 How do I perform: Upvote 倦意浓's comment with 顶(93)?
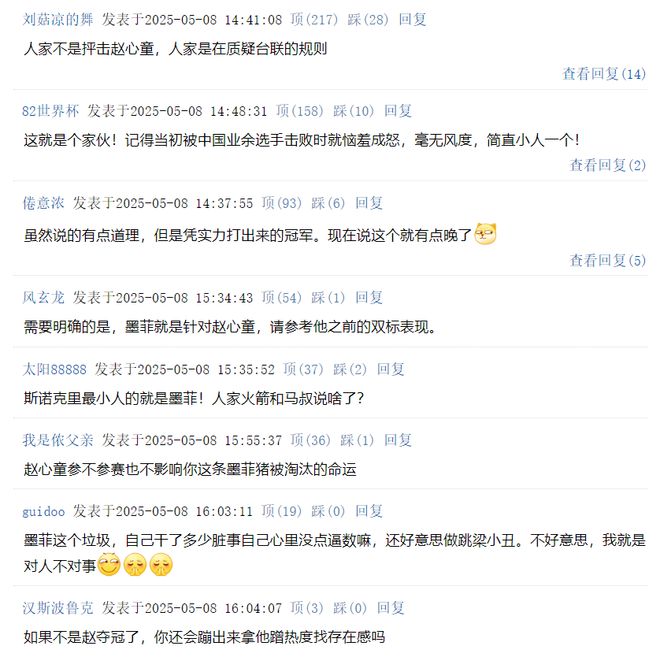[282, 203]
